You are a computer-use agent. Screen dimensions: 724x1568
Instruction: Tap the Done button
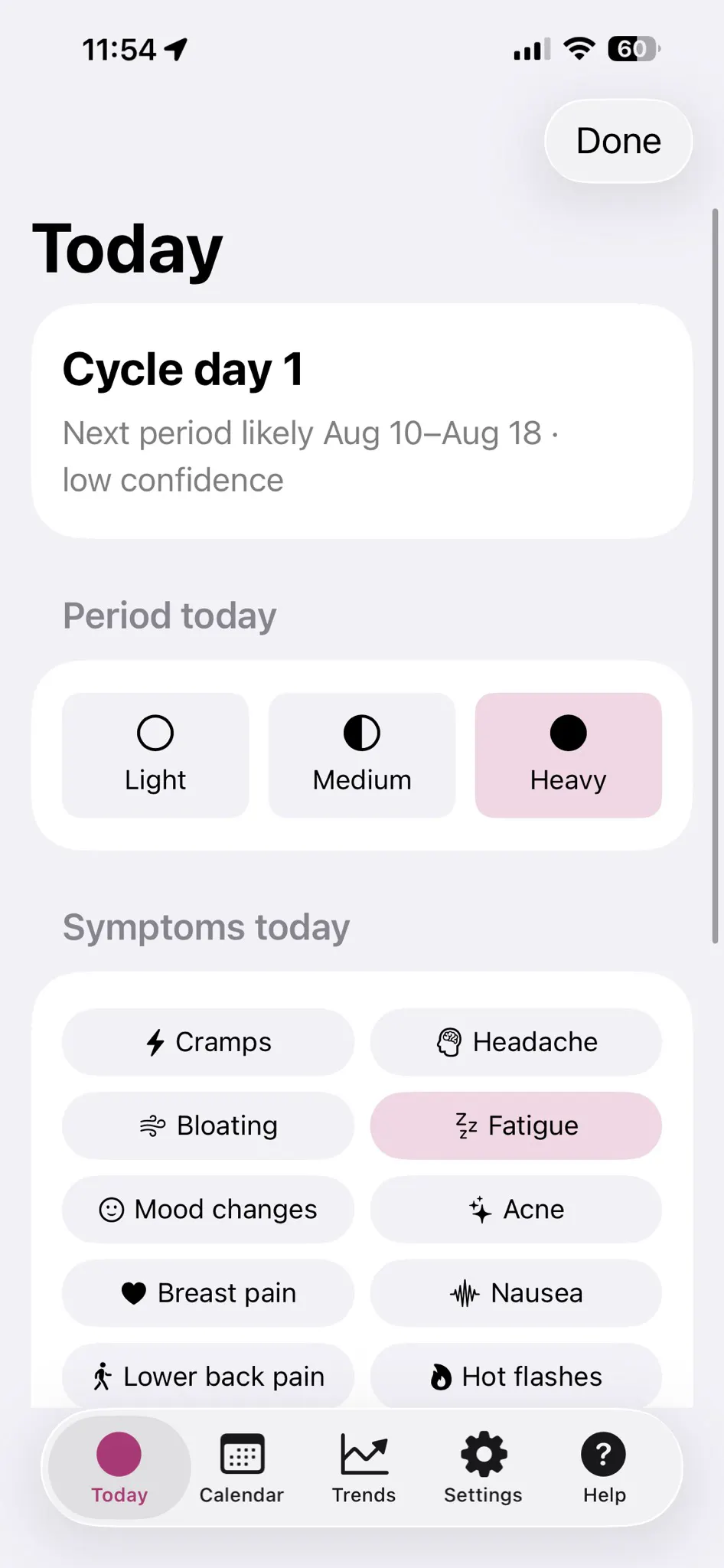click(618, 141)
